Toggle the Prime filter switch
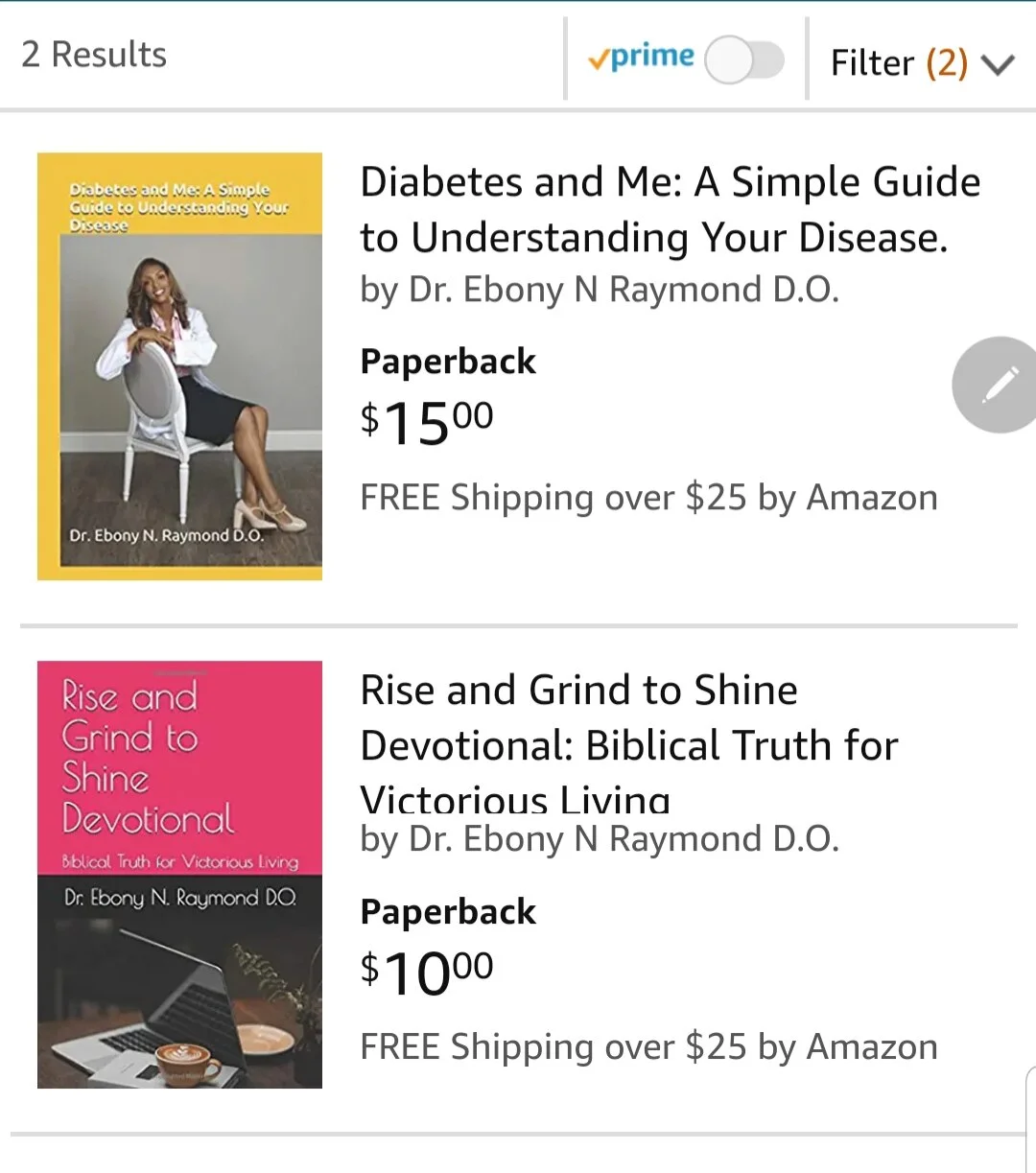This screenshot has width=1036, height=1173. [743, 60]
